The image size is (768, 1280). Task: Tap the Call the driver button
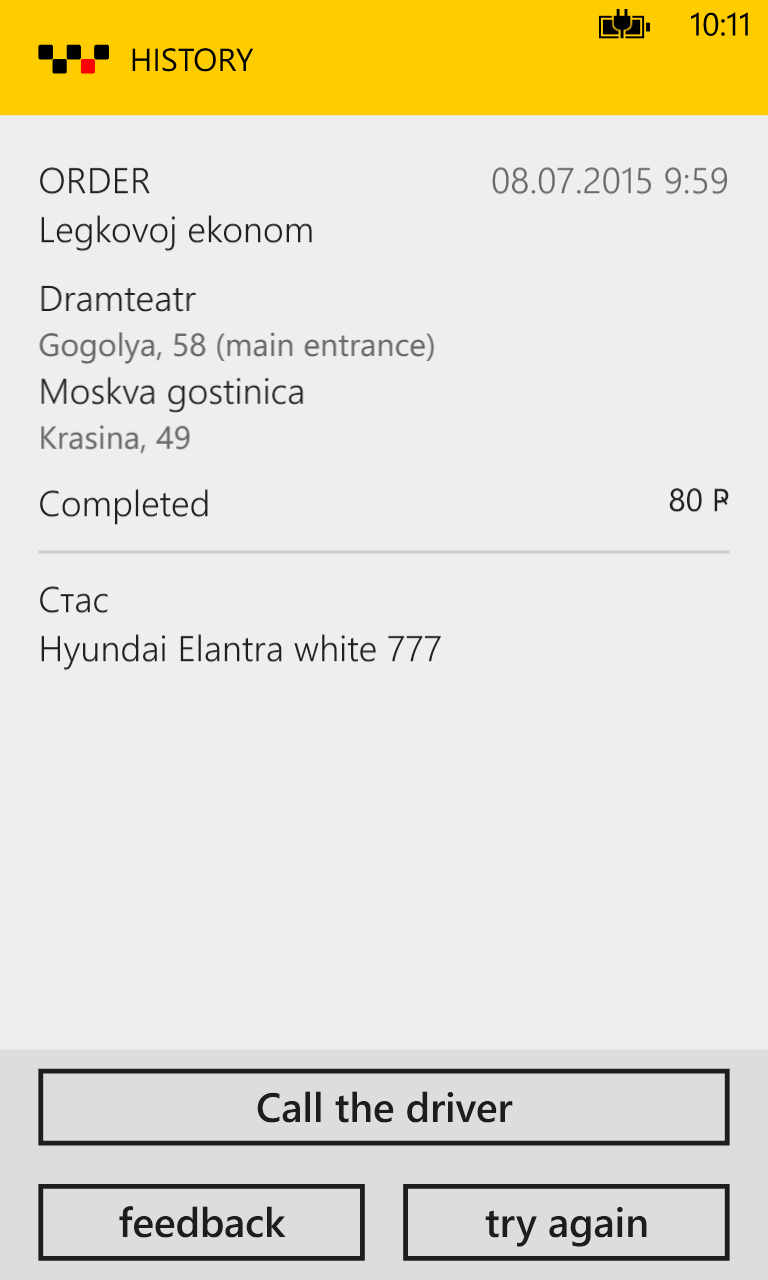tap(384, 1107)
